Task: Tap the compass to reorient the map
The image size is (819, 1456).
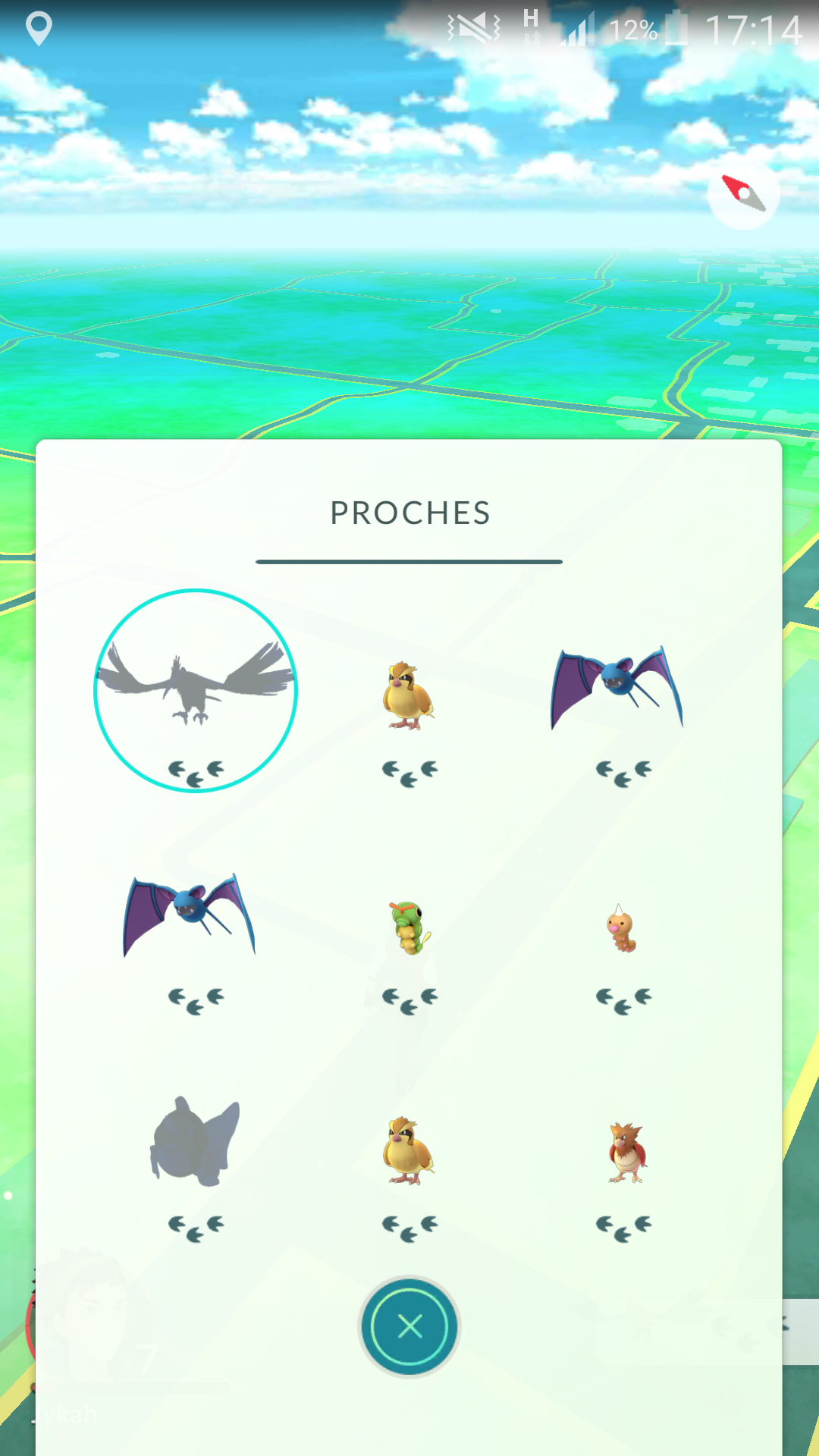Action: (x=744, y=193)
